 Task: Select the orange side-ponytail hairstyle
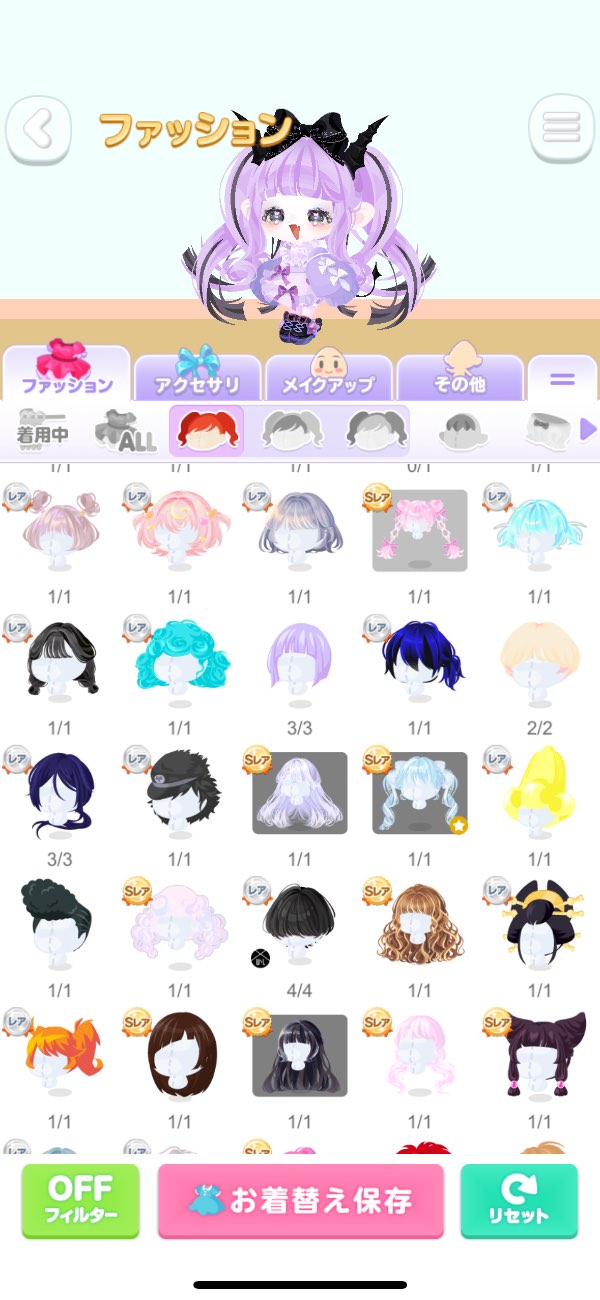pyautogui.click(x=59, y=1053)
